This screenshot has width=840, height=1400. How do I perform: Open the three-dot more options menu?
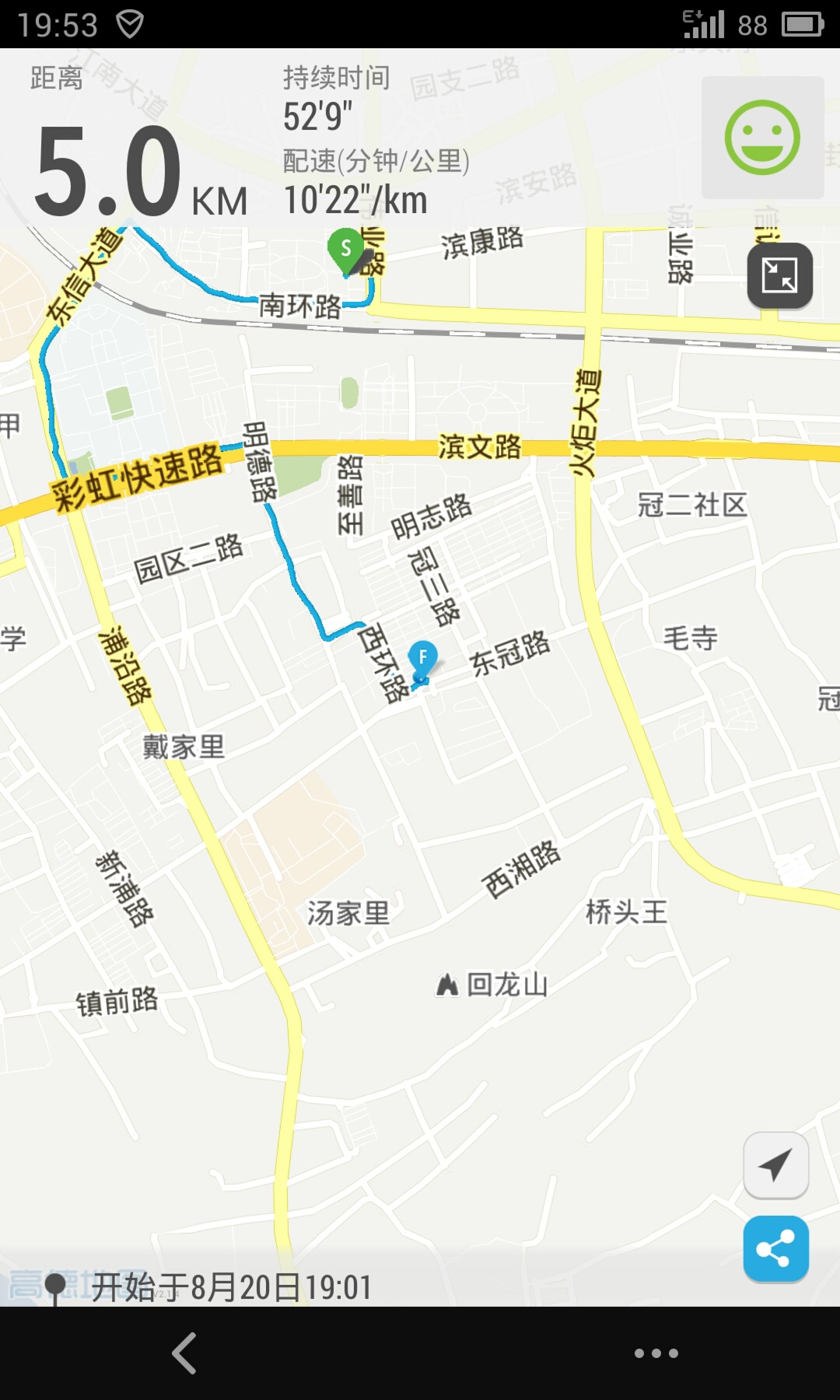[x=656, y=1353]
